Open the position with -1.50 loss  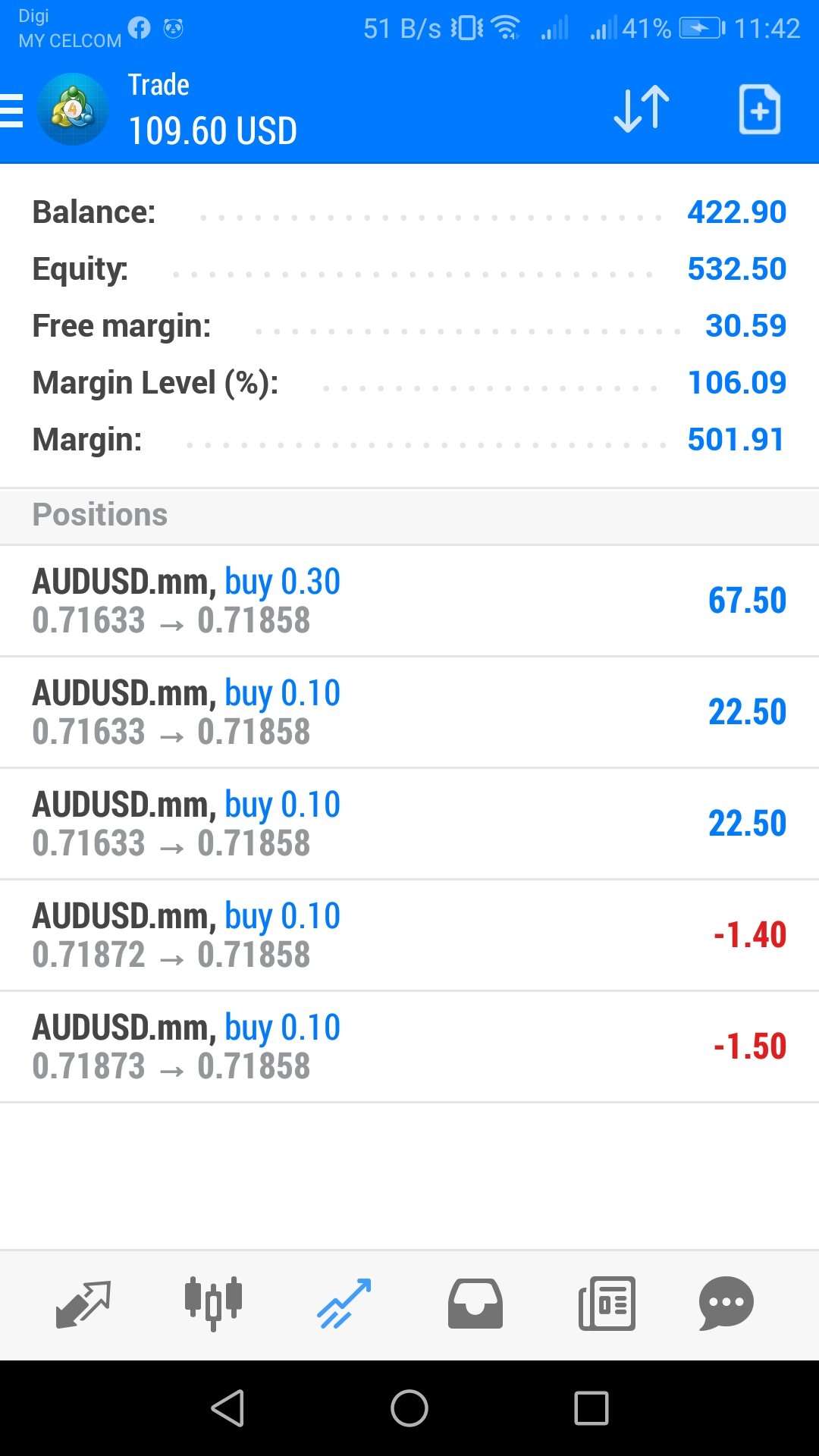tap(409, 1046)
